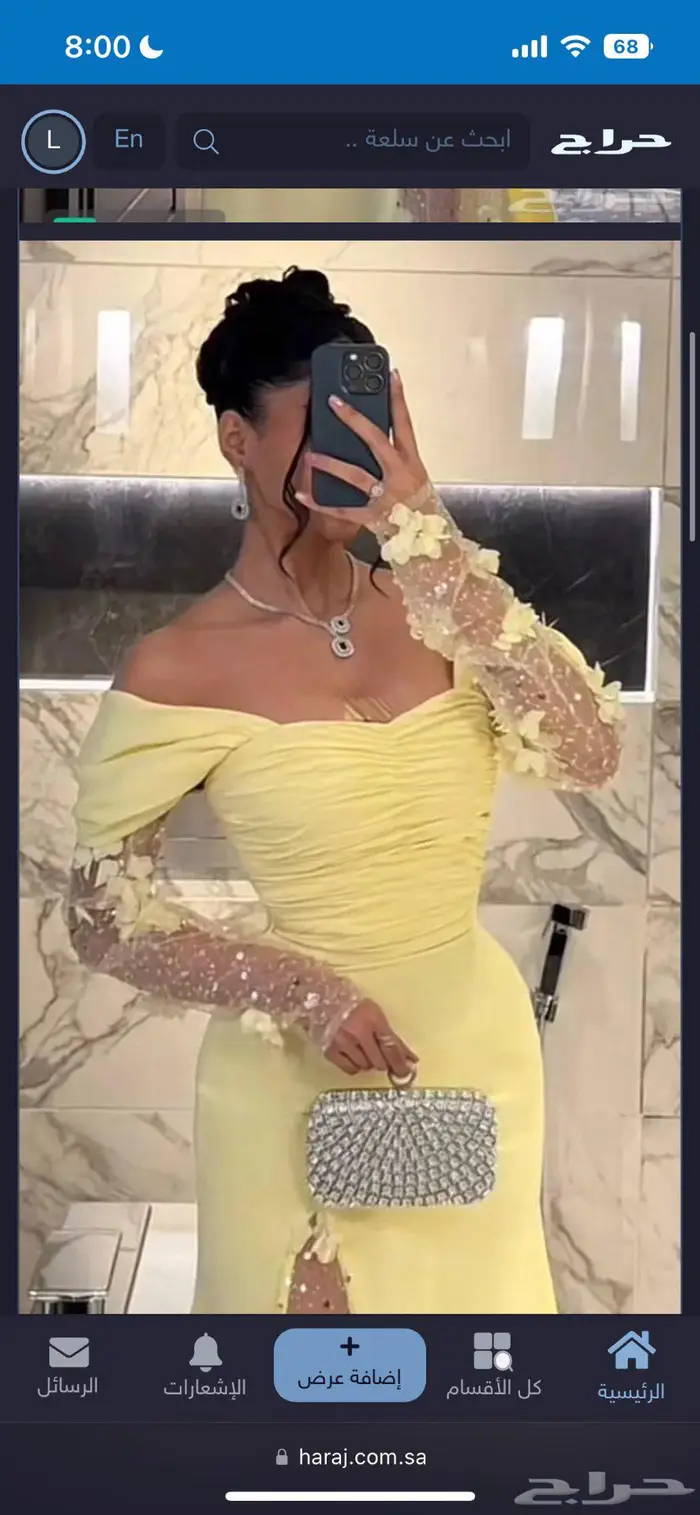Screen dimensions: 700x1515
Task: Open the L profile avatar
Action: click(x=53, y=142)
